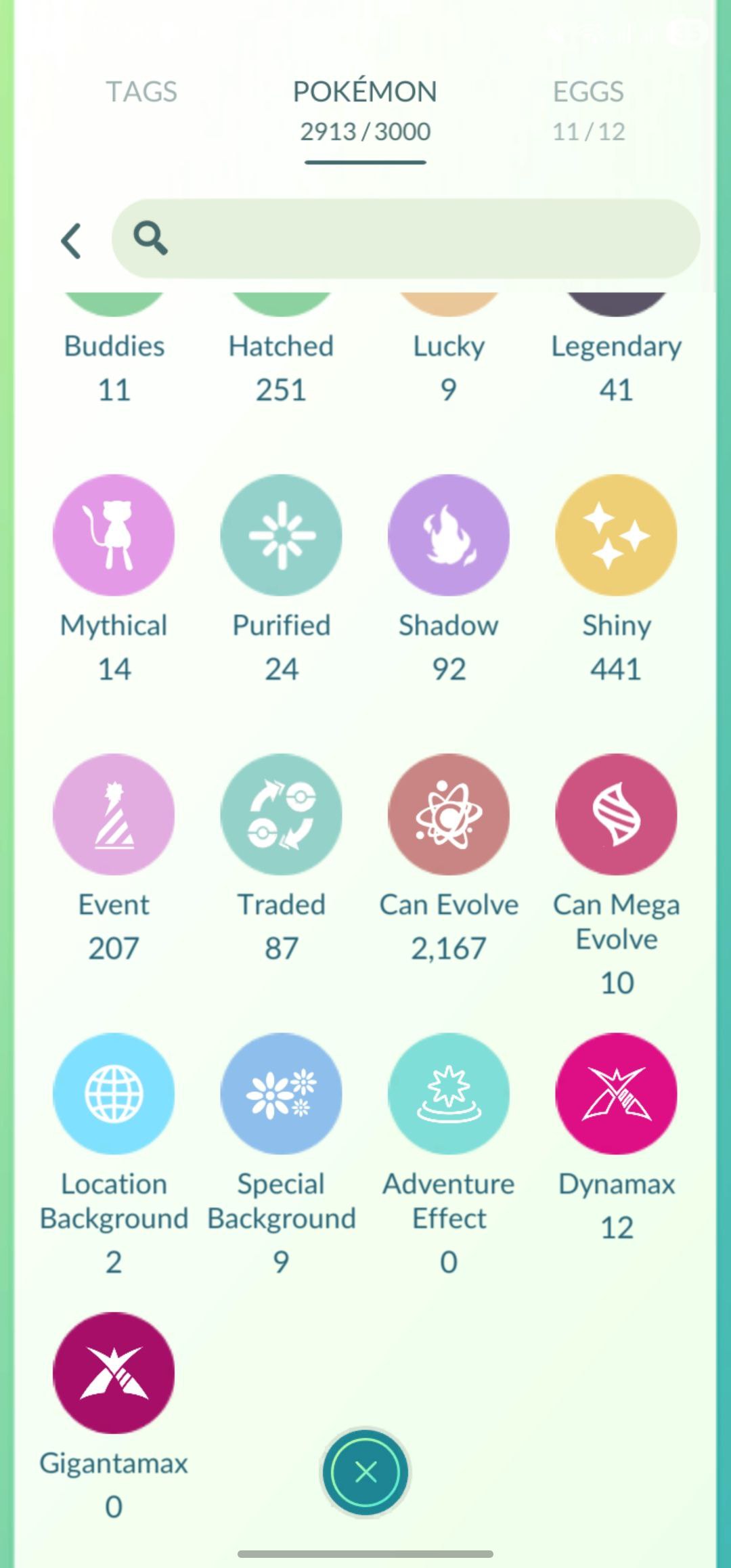Select the Event filter
This screenshot has height=1568, width=731.
[x=114, y=814]
